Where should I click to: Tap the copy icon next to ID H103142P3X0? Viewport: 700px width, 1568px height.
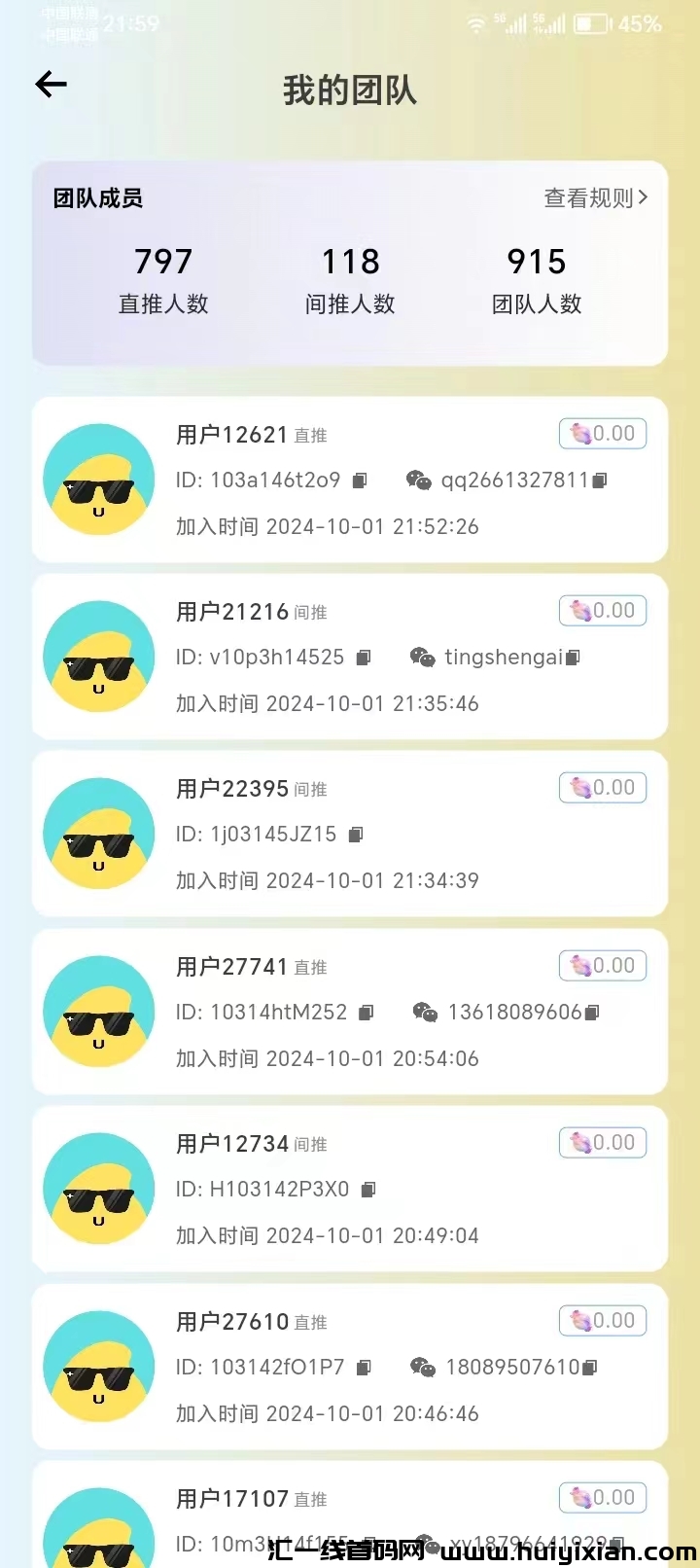[367, 1190]
